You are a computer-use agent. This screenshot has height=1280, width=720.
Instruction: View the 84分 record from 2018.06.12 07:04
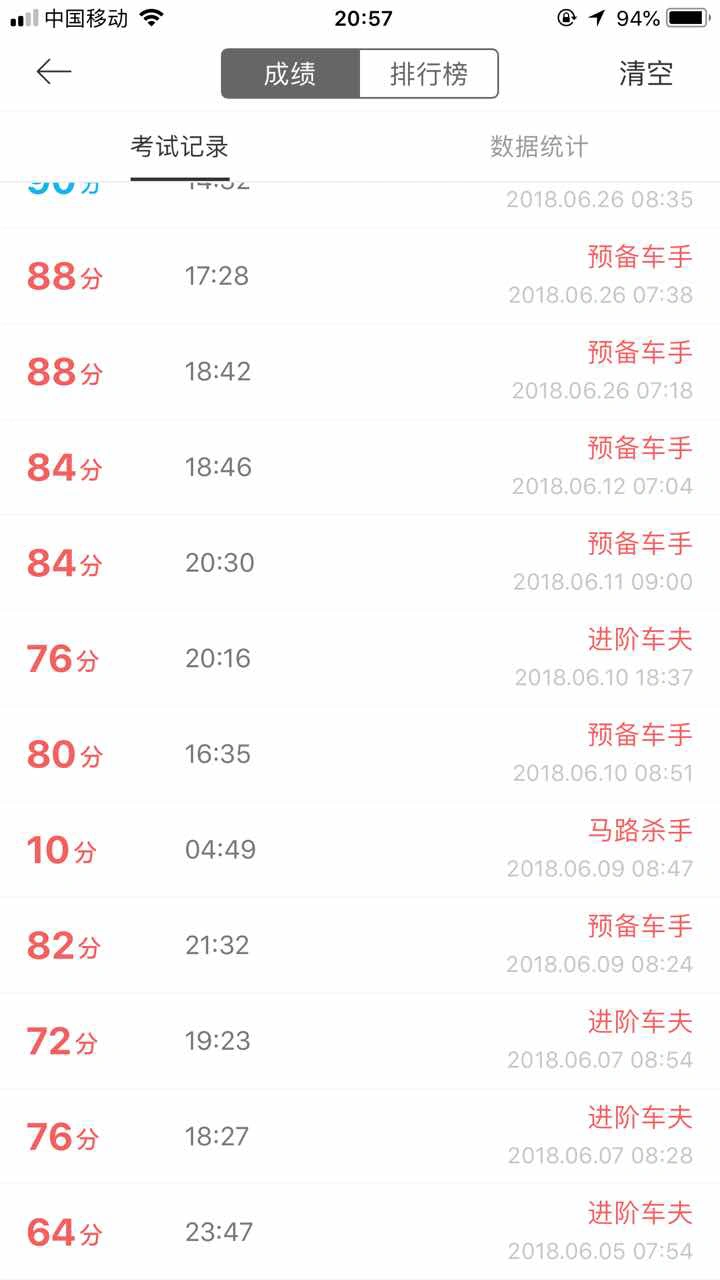(360, 467)
